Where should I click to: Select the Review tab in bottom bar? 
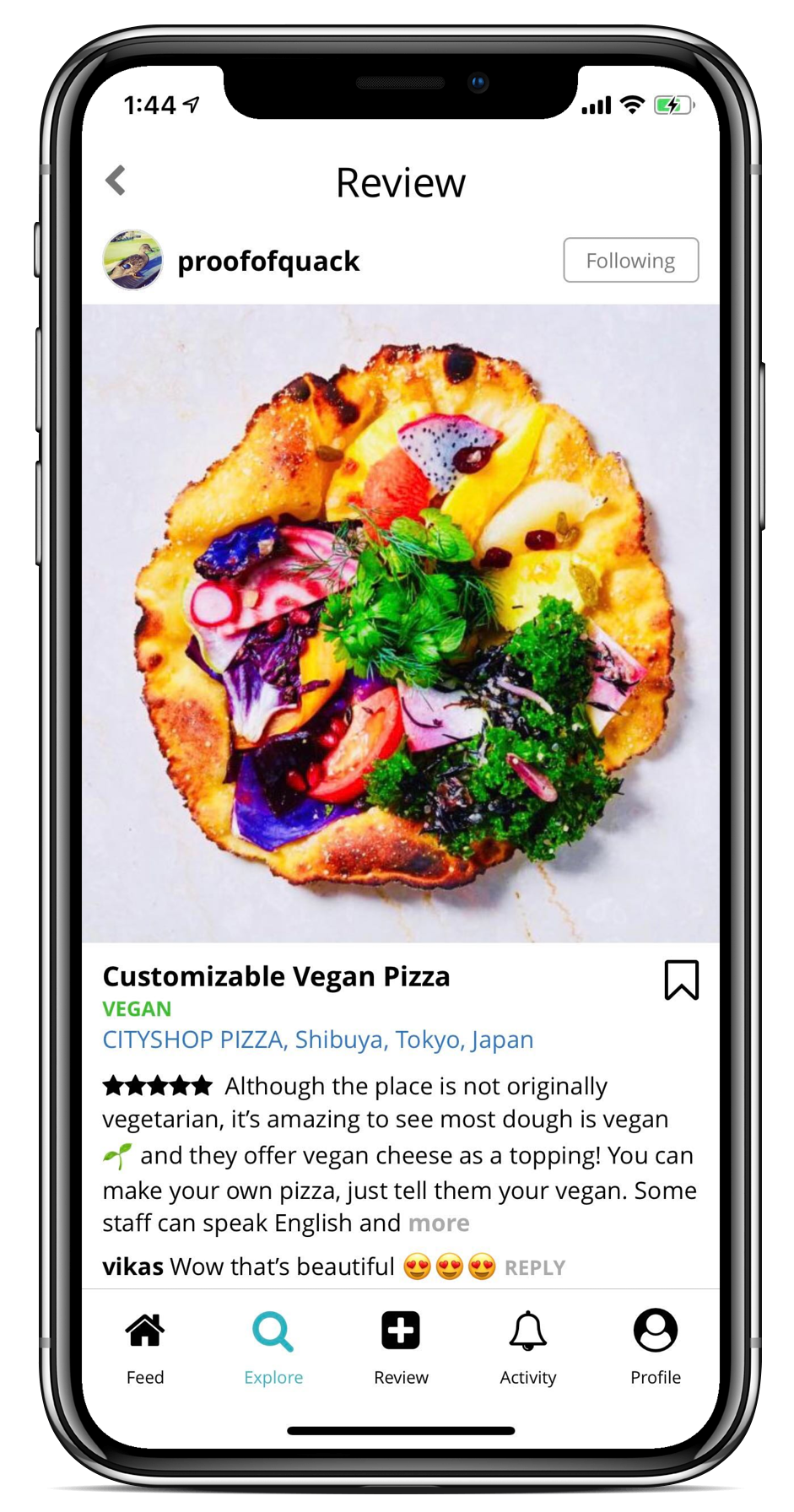coord(401,1347)
